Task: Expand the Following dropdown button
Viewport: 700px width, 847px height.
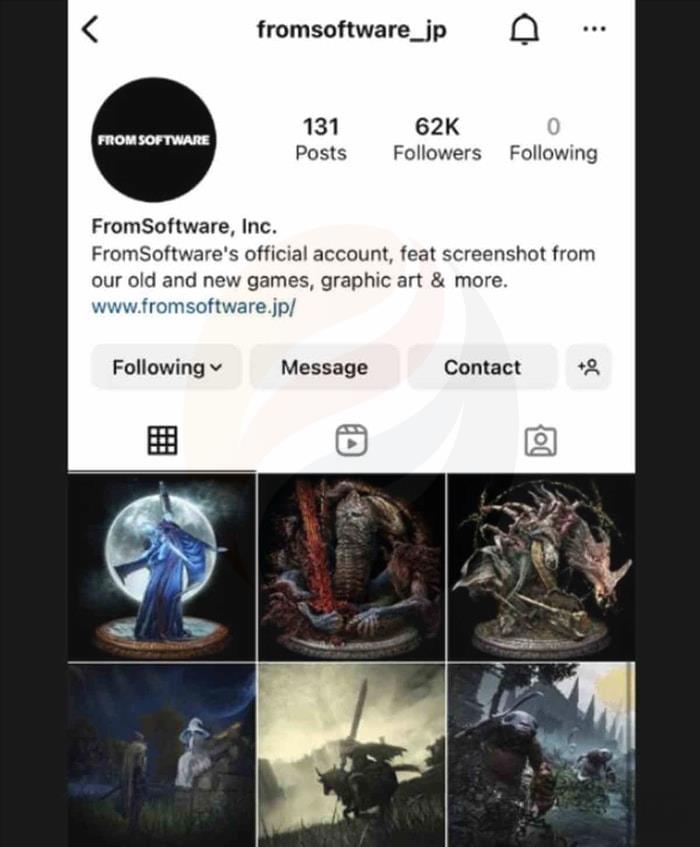Action: tap(166, 367)
